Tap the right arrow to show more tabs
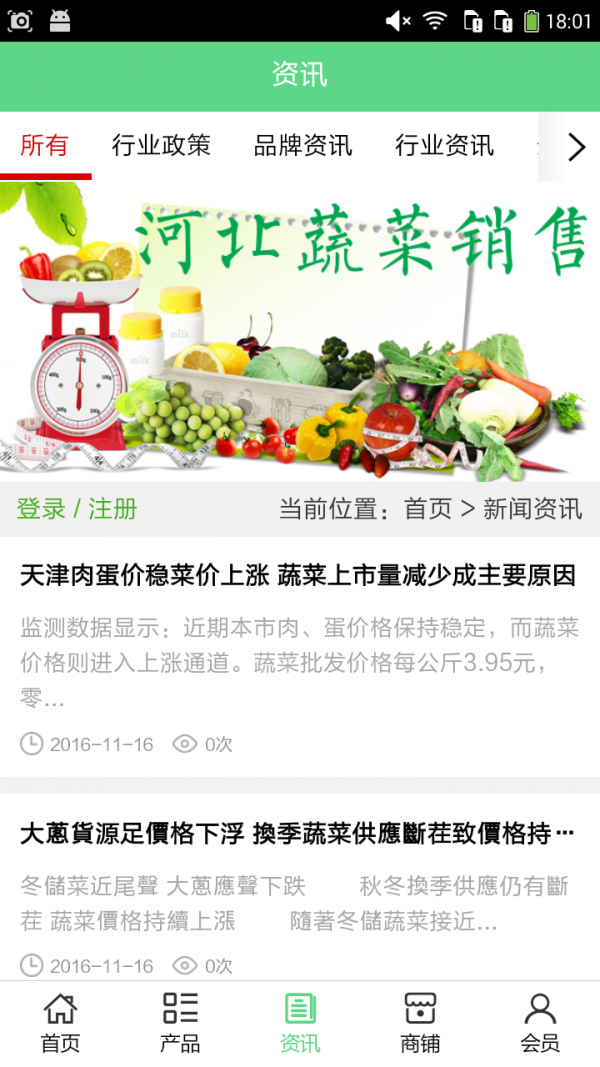 pyautogui.click(x=576, y=147)
